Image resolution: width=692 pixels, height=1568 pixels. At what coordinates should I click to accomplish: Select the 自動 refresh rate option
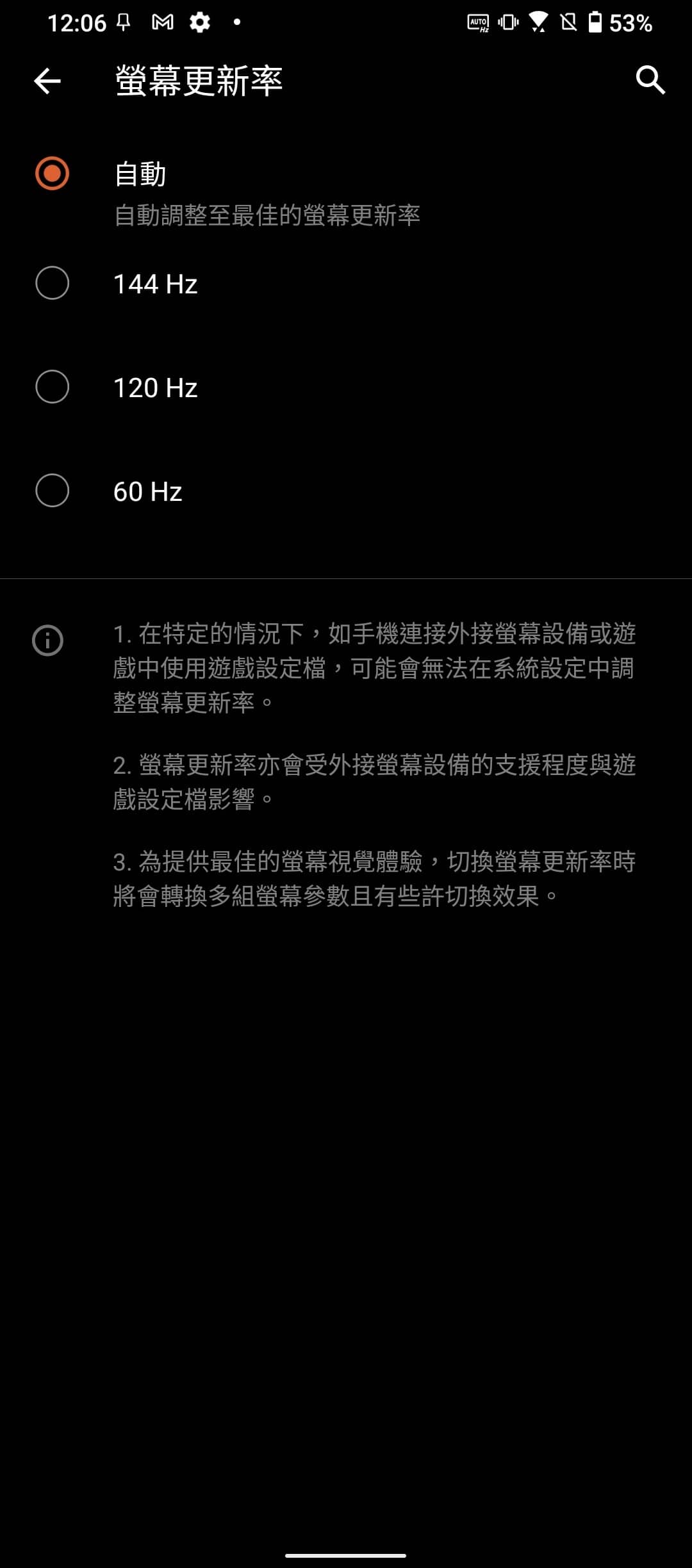[53, 174]
